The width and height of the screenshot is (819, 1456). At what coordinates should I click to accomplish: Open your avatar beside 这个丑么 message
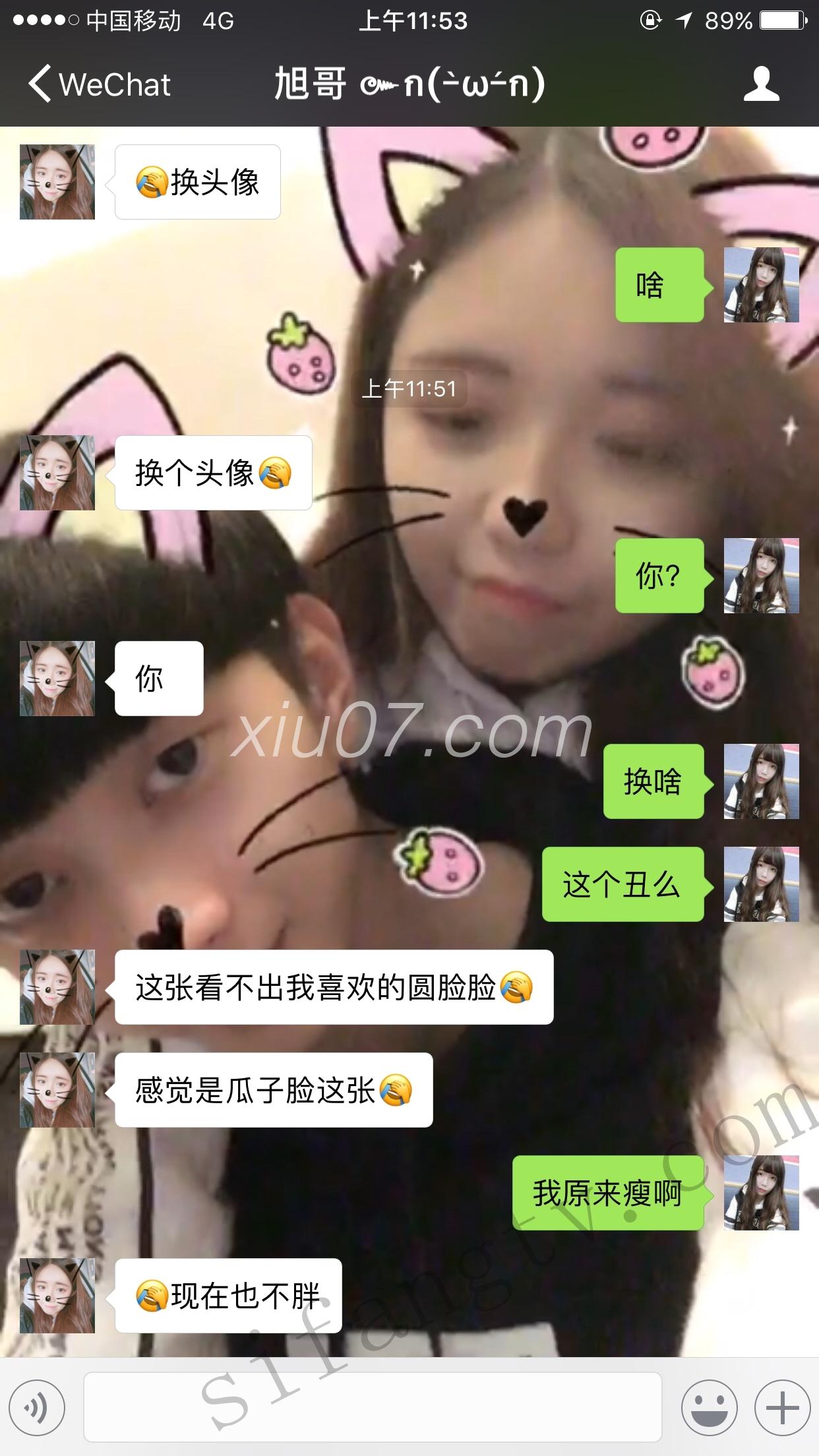761,884
